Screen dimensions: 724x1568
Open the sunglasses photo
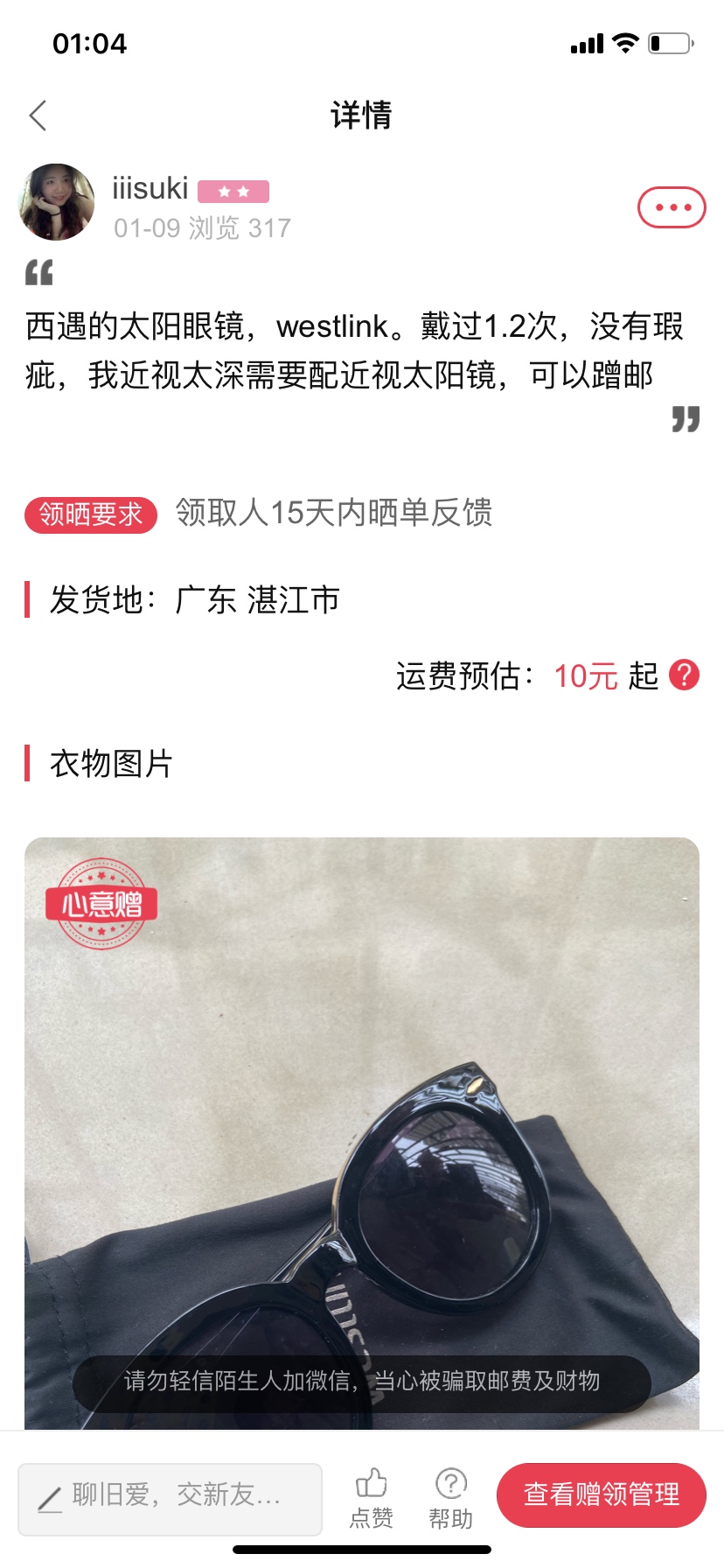362,1133
